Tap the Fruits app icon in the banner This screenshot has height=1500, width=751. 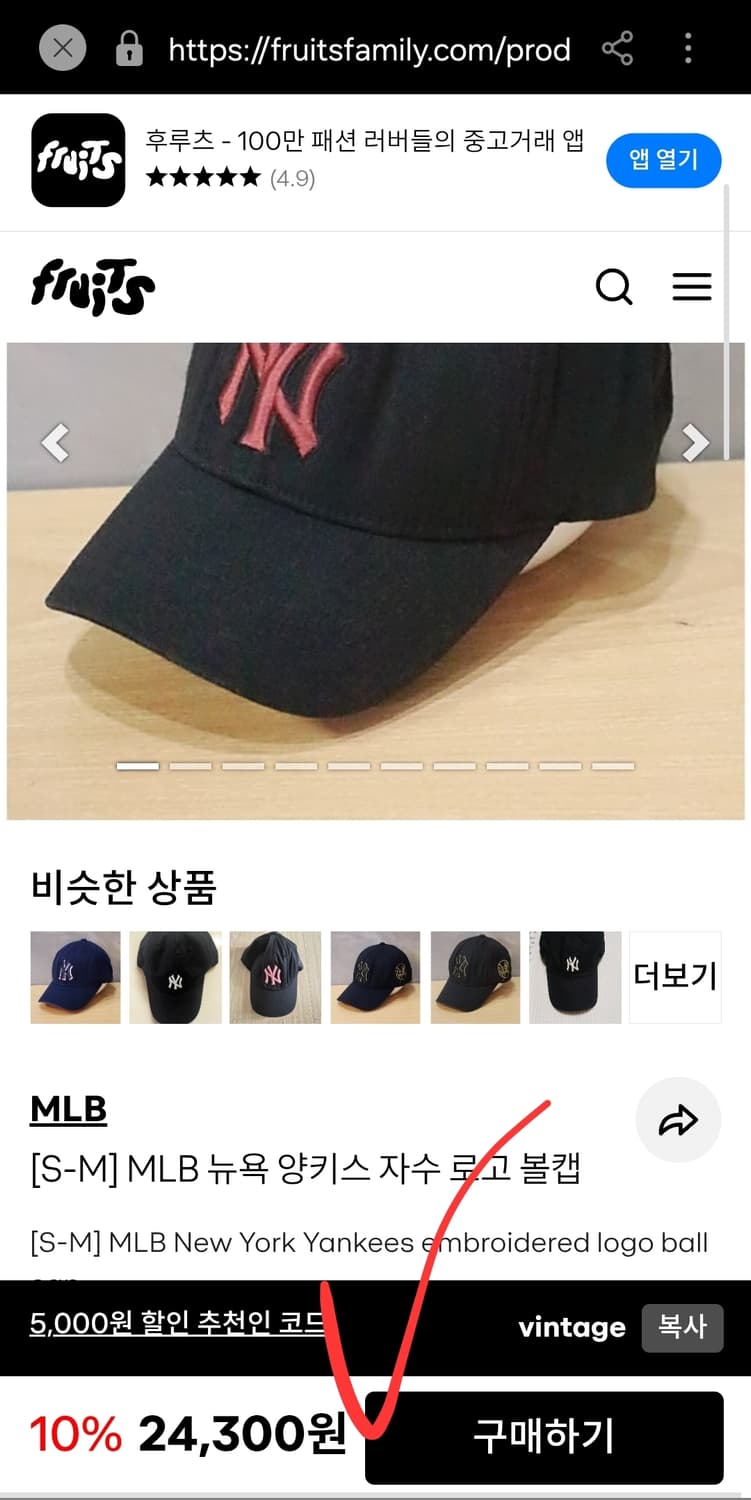pos(77,160)
